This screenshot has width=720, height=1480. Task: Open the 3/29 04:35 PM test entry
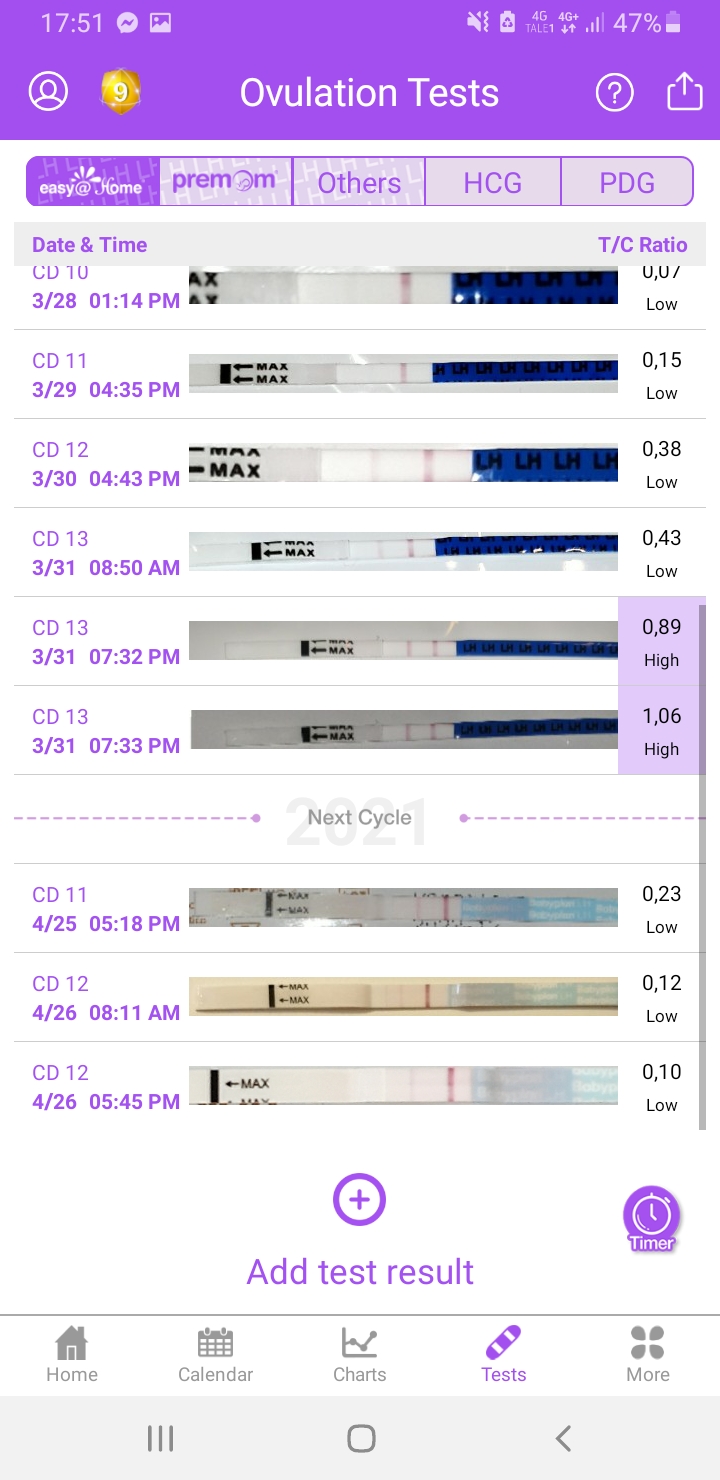tap(360, 374)
